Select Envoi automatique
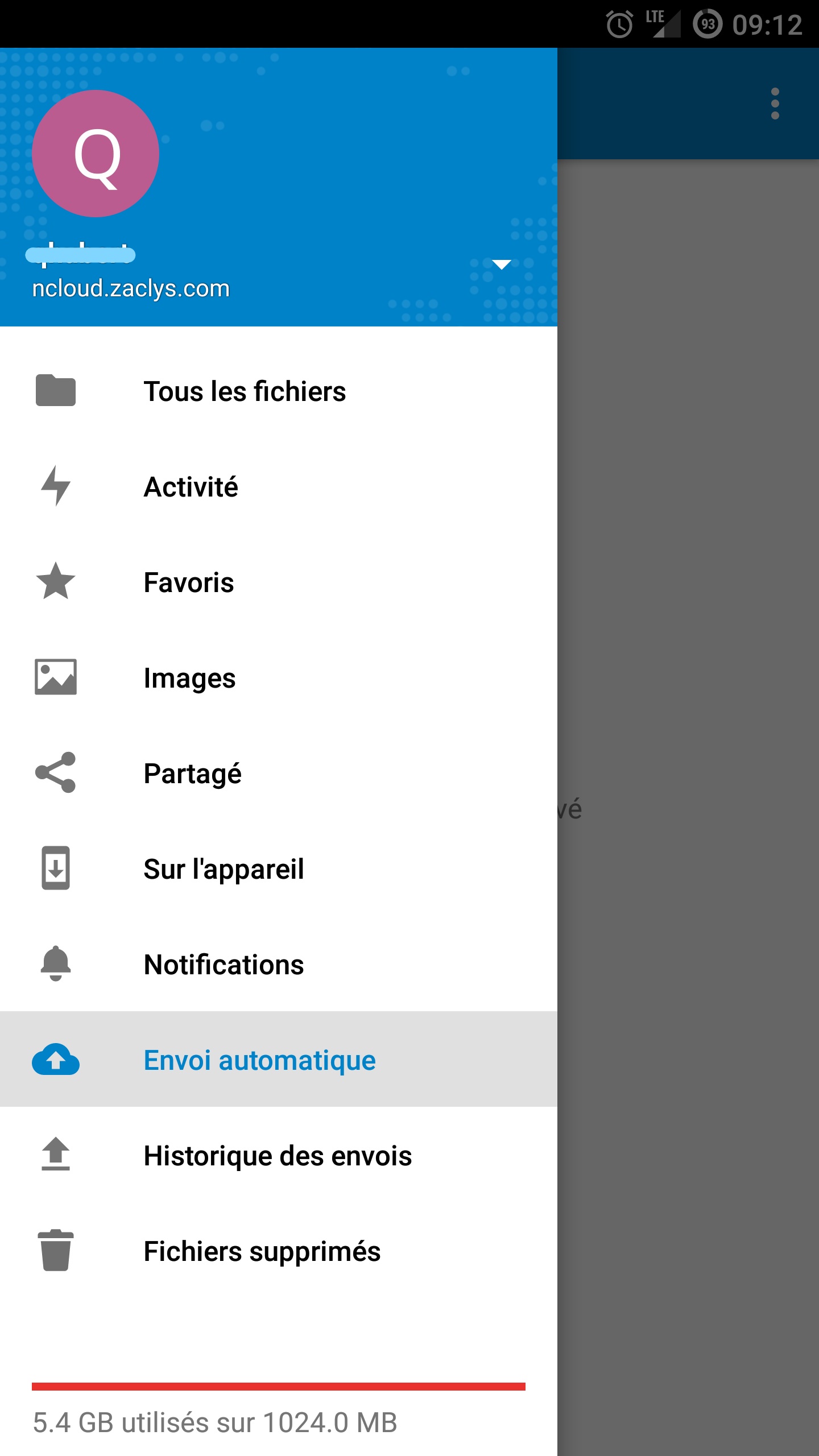This screenshot has height=1456, width=819. (259, 1060)
